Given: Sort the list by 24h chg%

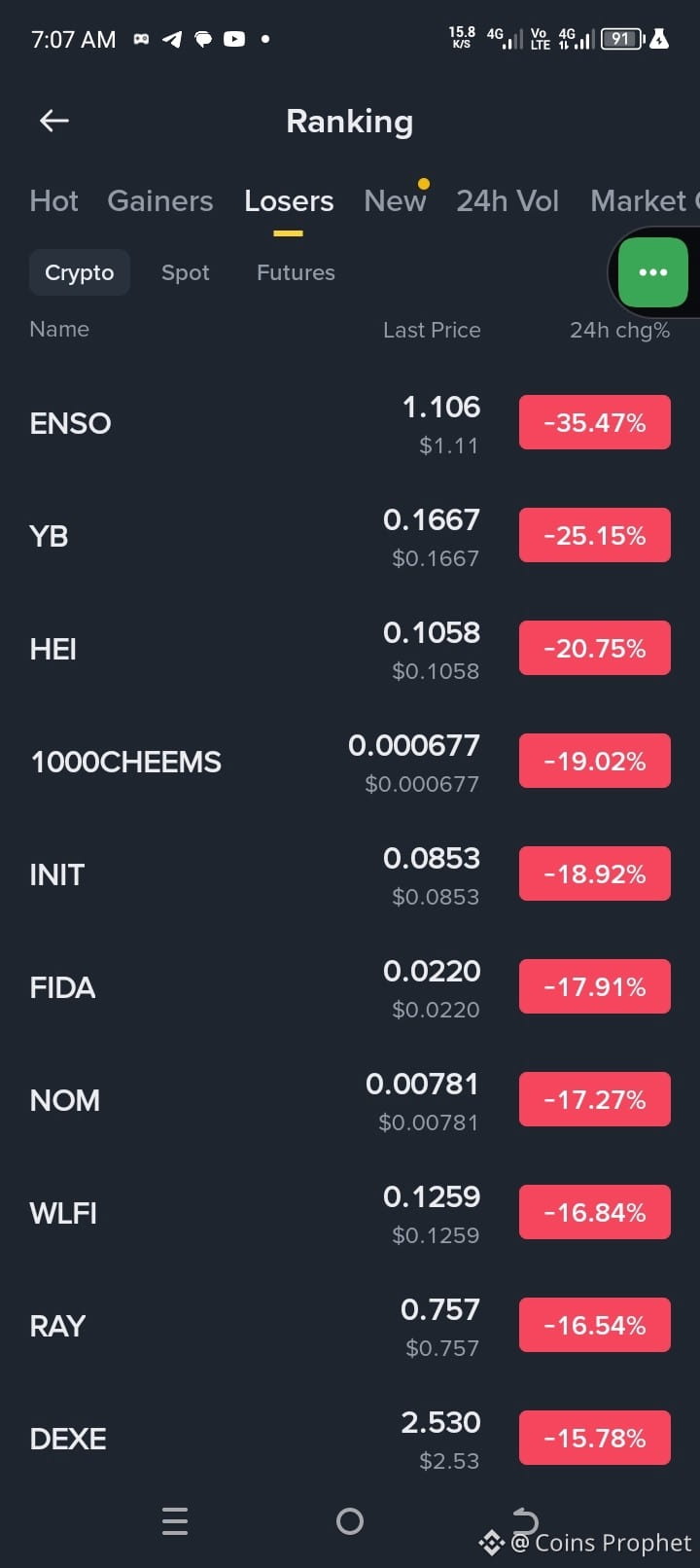Looking at the screenshot, I should (x=619, y=331).
